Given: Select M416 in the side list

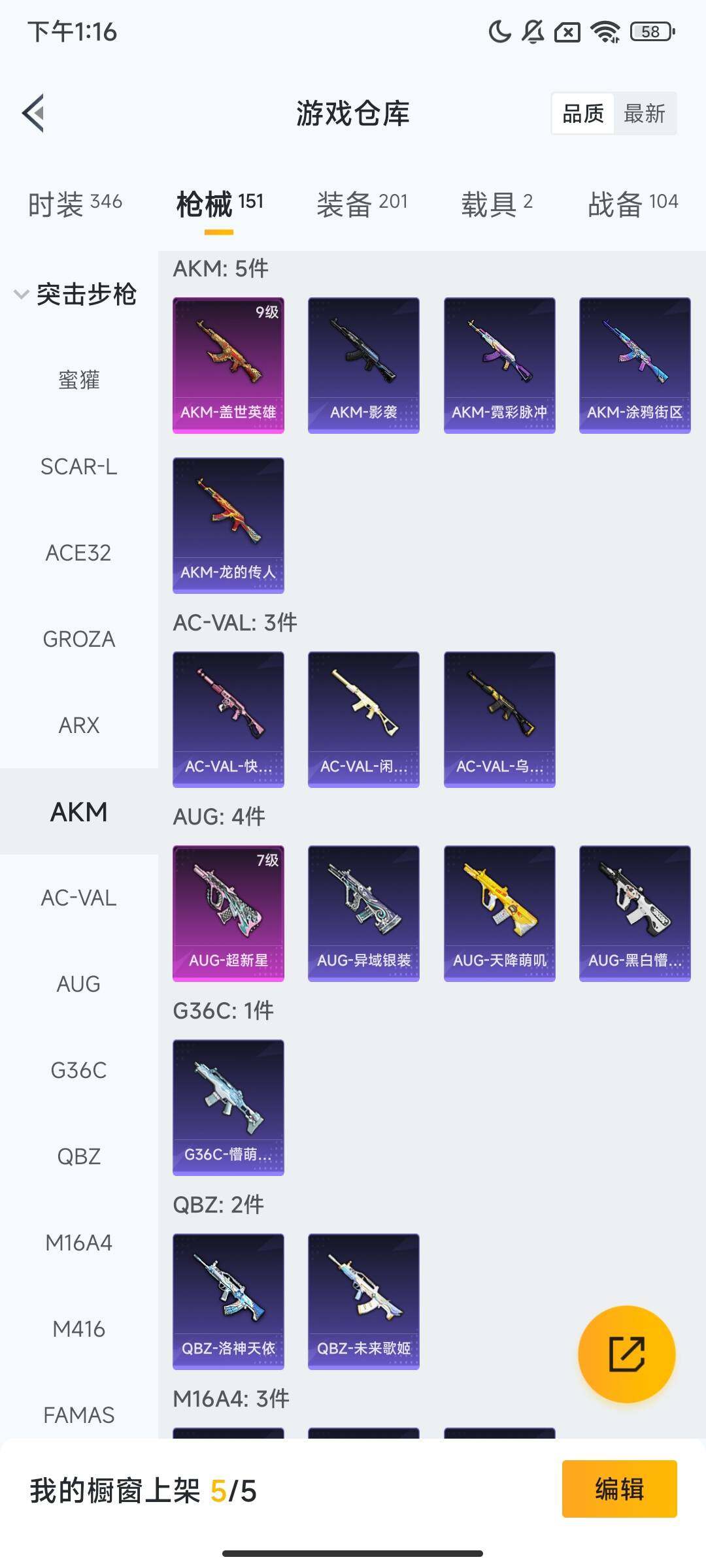Looking at the screenshot, I should pos(78,1329).
